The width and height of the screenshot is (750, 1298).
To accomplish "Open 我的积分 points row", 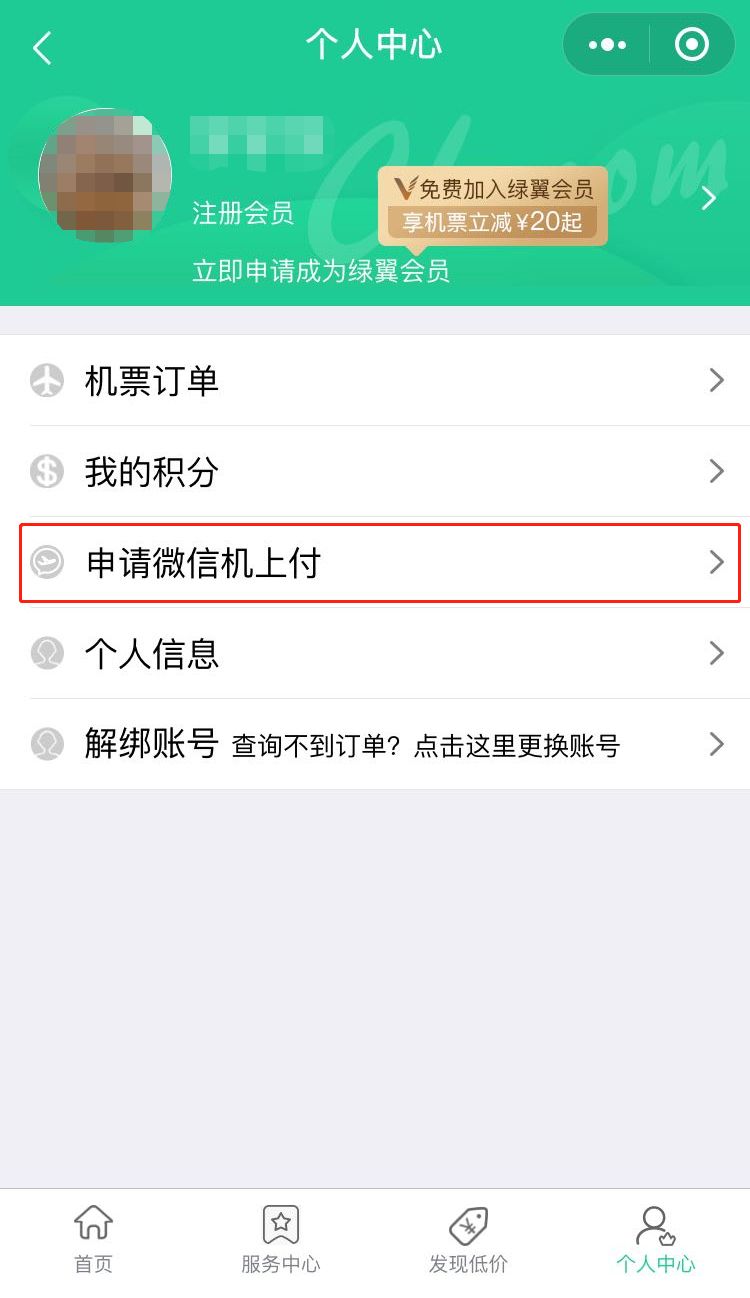I will (x=375, y=471).
